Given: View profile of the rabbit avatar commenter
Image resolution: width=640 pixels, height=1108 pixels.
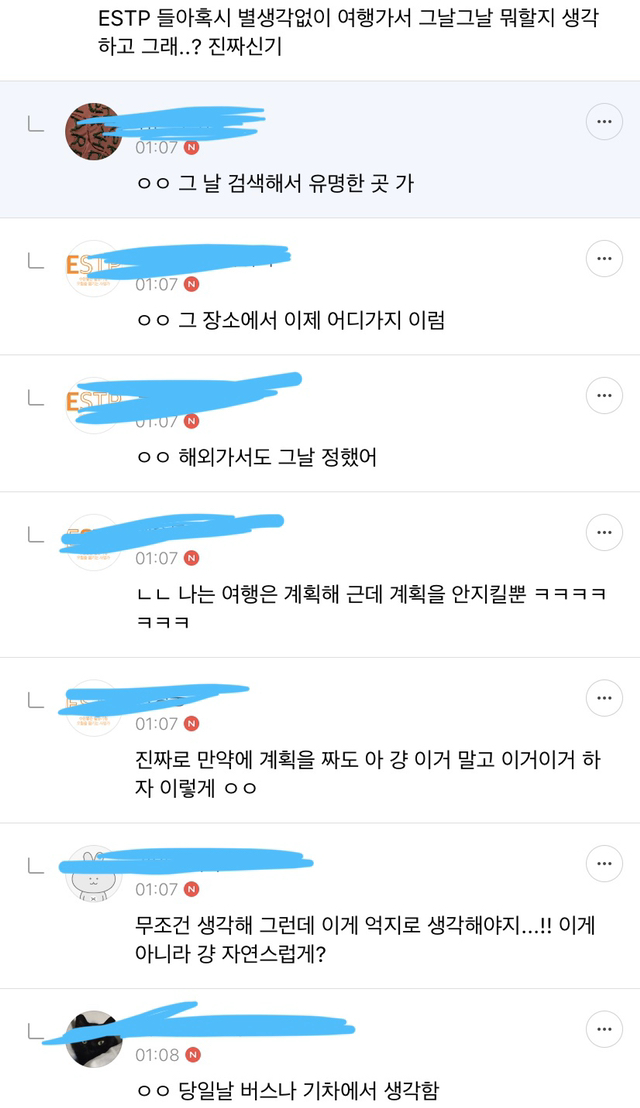Looking at the screenshot, I should click(x=93, y=873).
